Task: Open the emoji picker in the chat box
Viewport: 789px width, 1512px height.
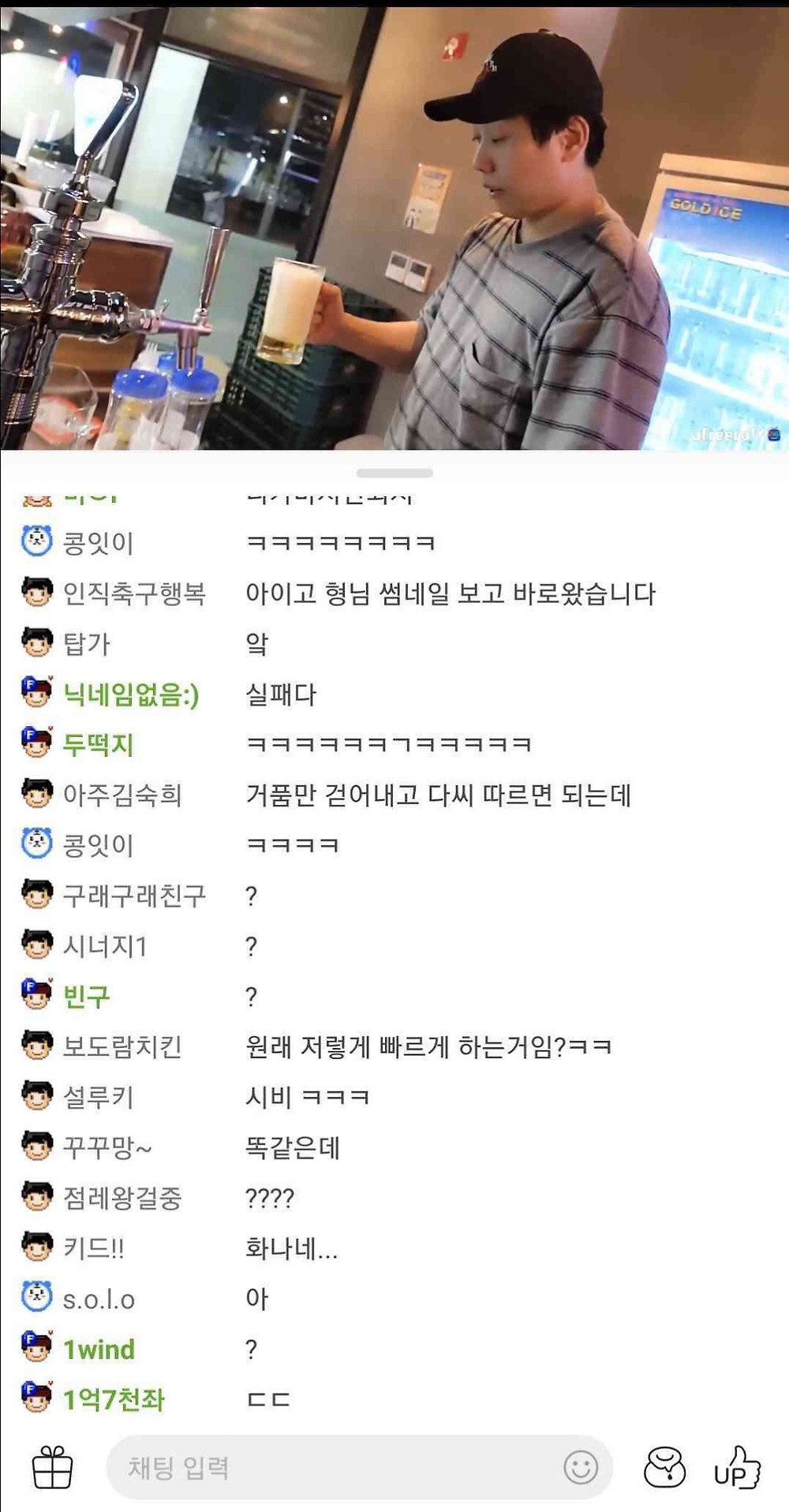Action: click(581, 1468)
